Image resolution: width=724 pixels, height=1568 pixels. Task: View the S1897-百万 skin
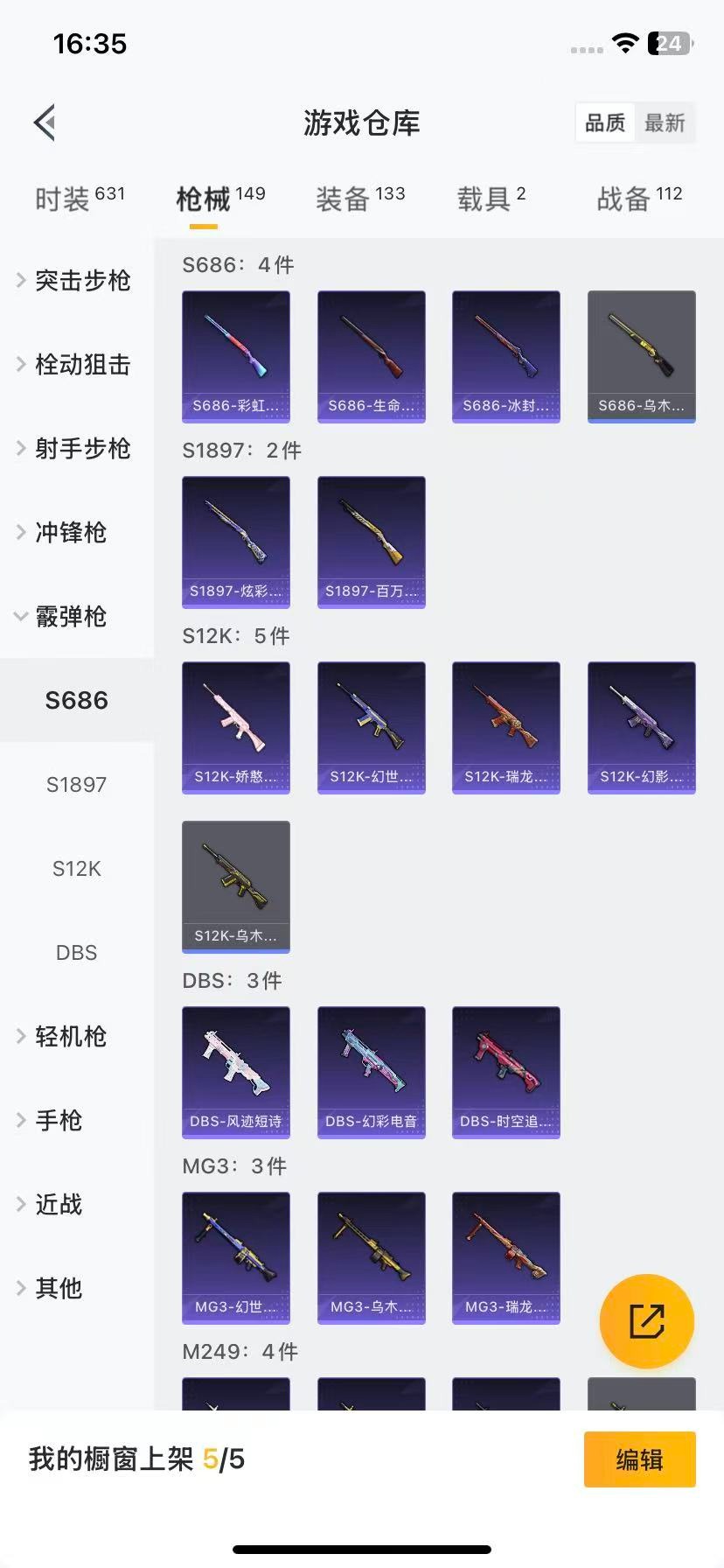(371, 542)
